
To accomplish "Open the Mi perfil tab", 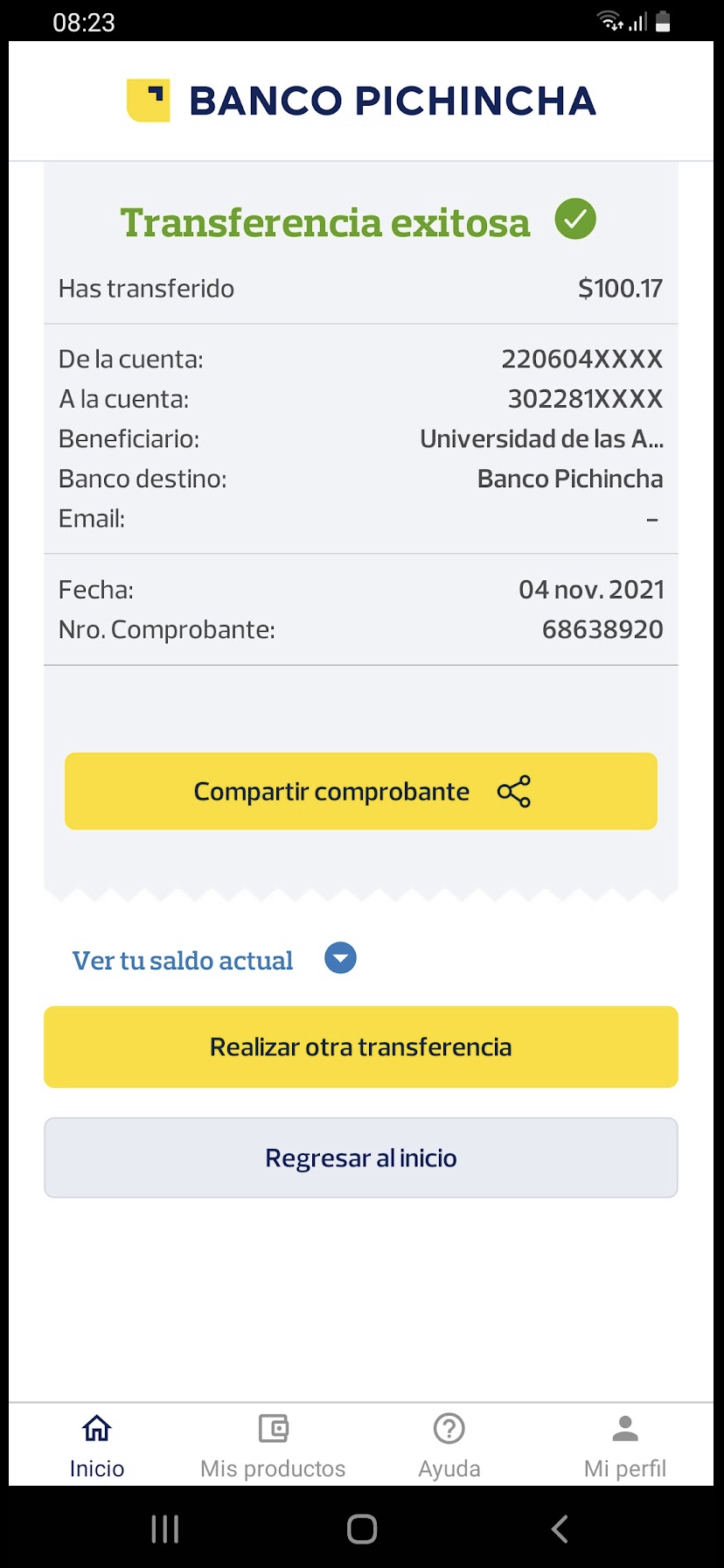I will click(x=624, y=1445).
